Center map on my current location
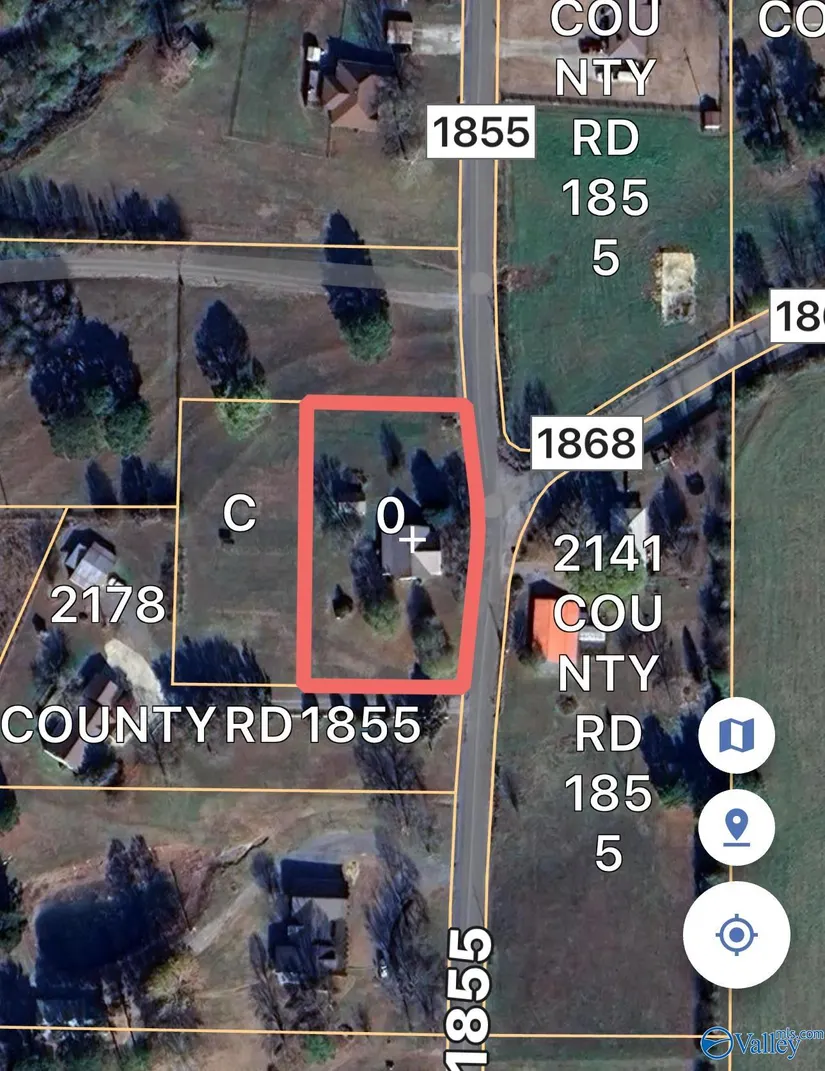The width and height of the screenshot is (825, 1071). click(737, 935)
